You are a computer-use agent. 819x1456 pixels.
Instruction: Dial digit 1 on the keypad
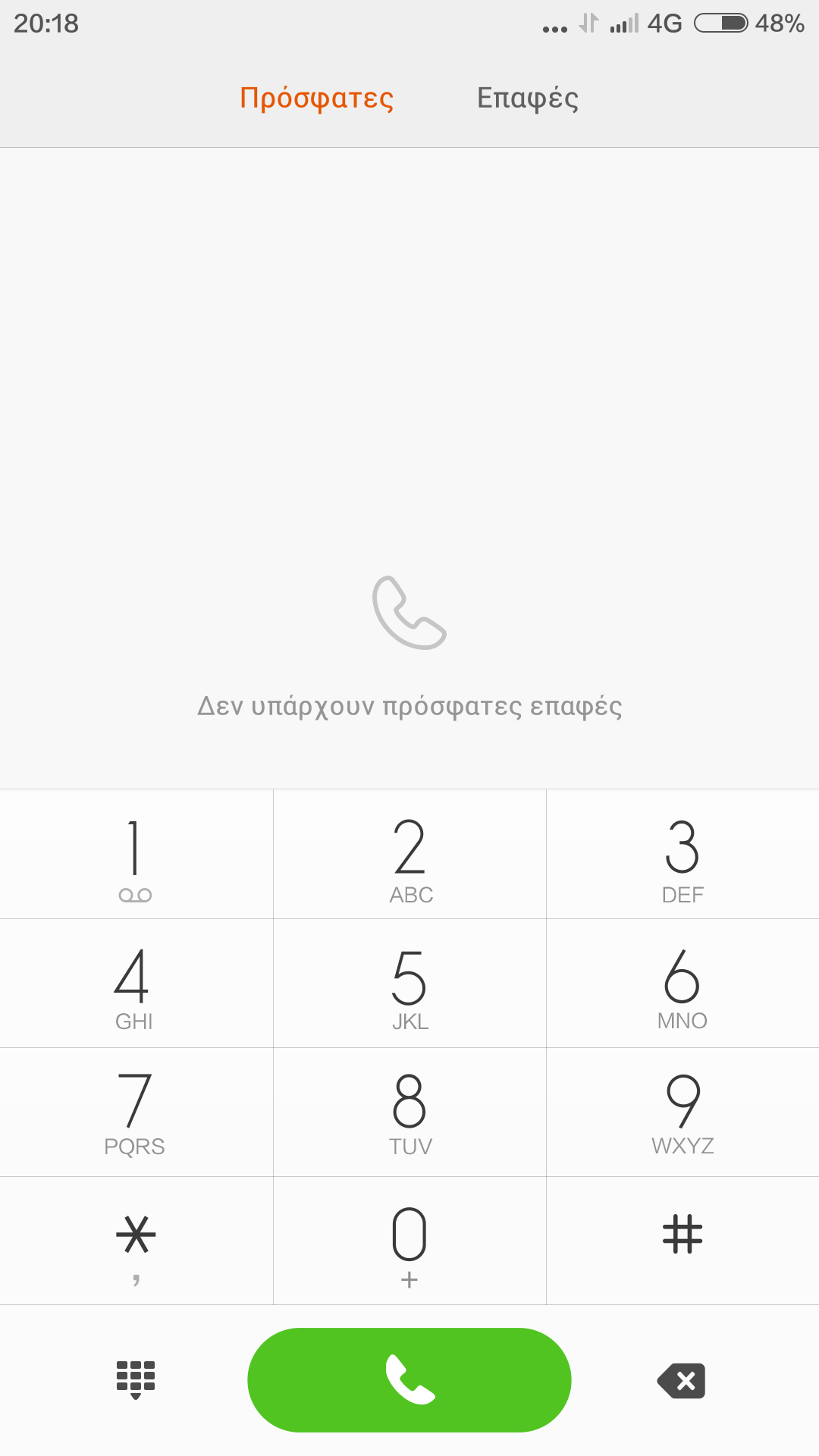click(136, 854)
